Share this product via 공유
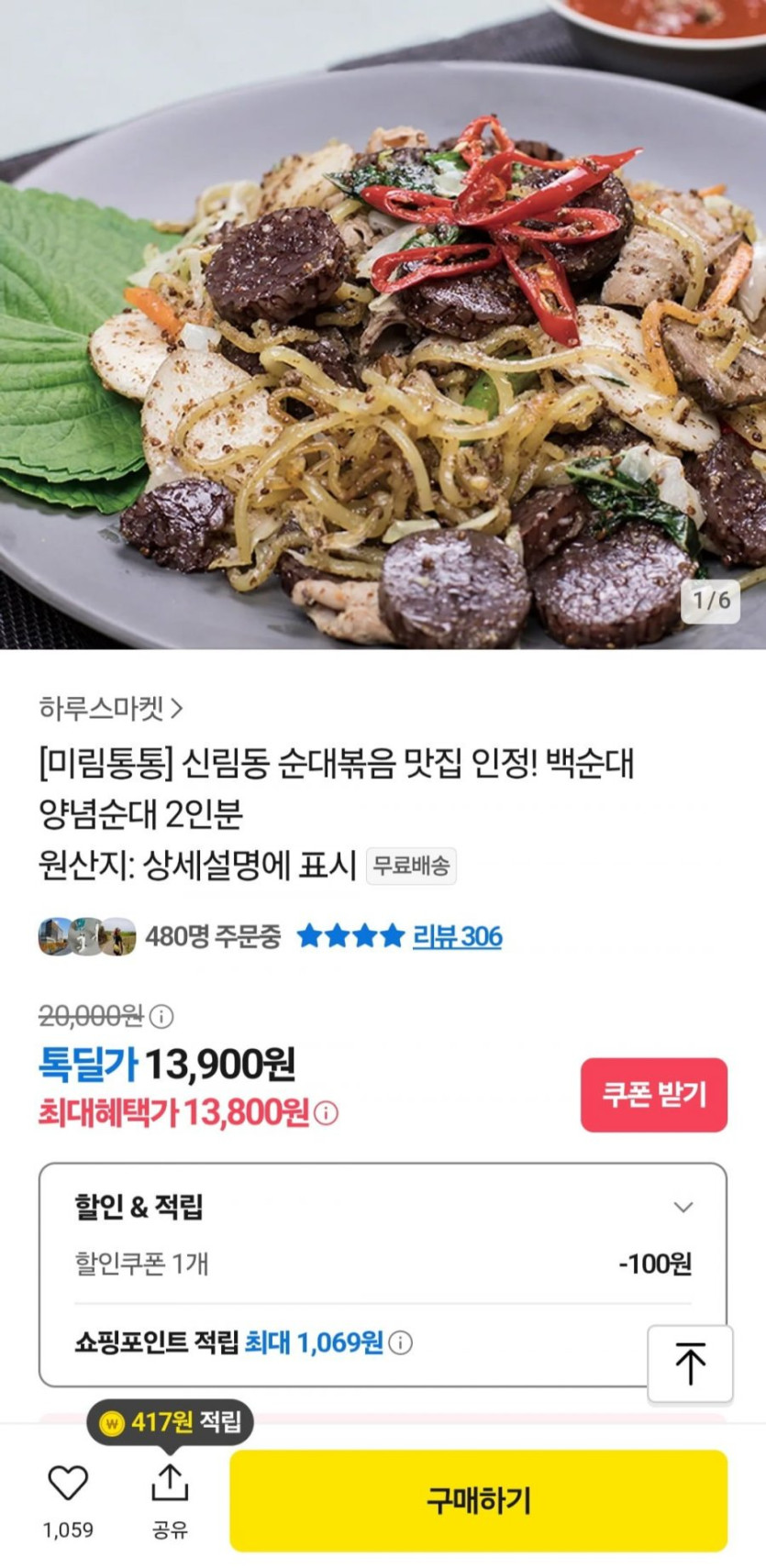 [170, 1492]
